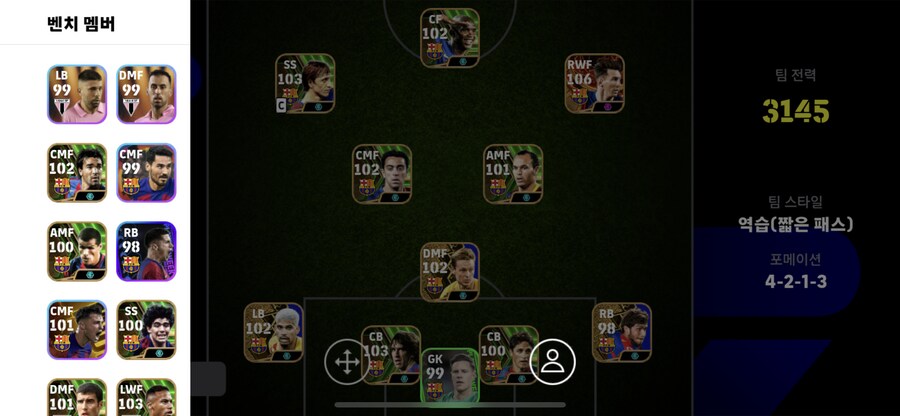Image resolution: width=900 pixels, height=416 pixels.
Task: Pick bench member LB 99
Action: 76,94
